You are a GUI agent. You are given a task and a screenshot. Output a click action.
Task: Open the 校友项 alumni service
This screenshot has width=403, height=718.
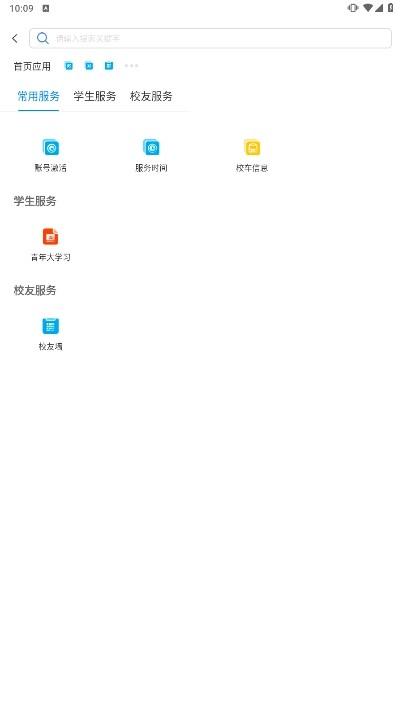(x=50, y=334)
